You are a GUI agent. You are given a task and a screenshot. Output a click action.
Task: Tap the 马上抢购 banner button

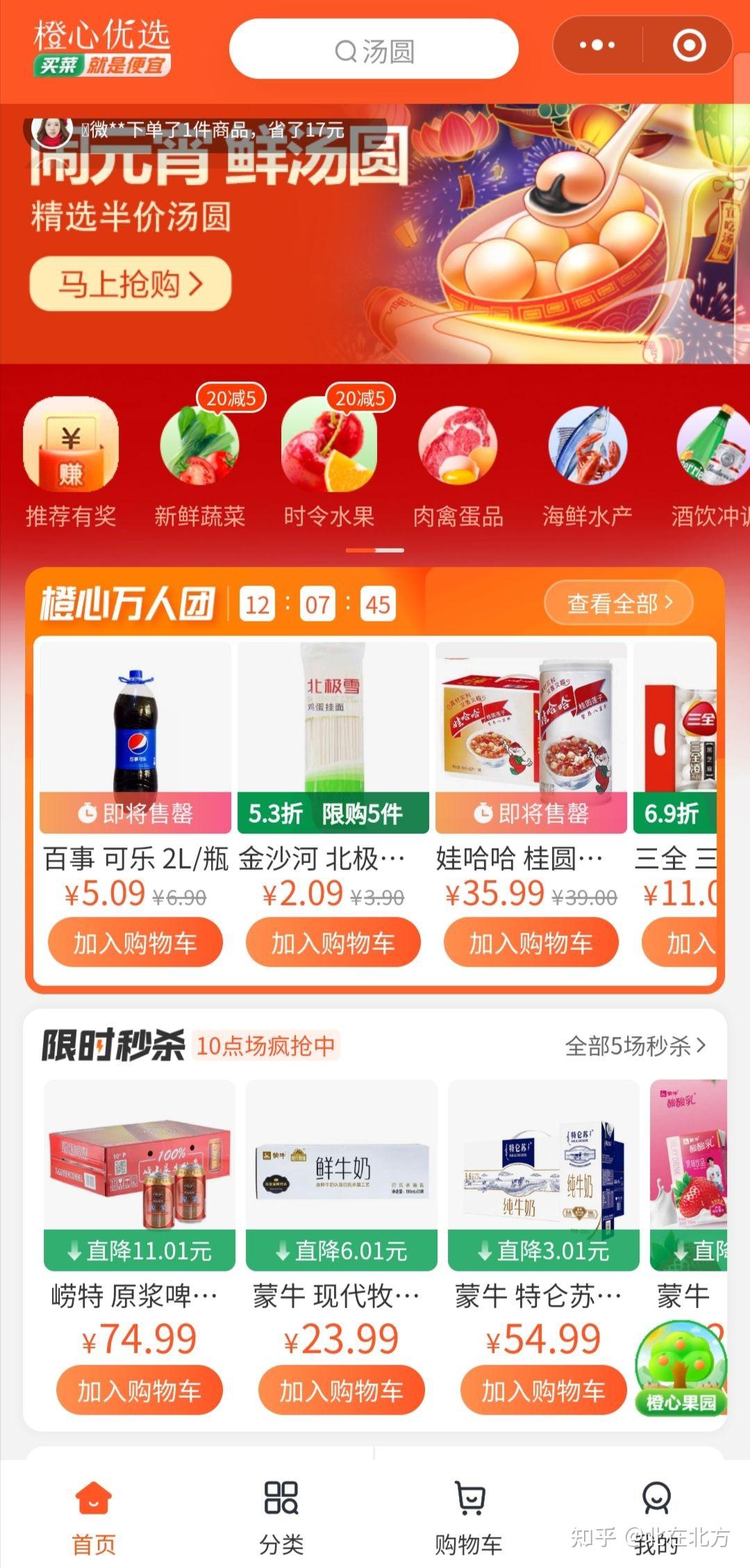tap(130, 283)
